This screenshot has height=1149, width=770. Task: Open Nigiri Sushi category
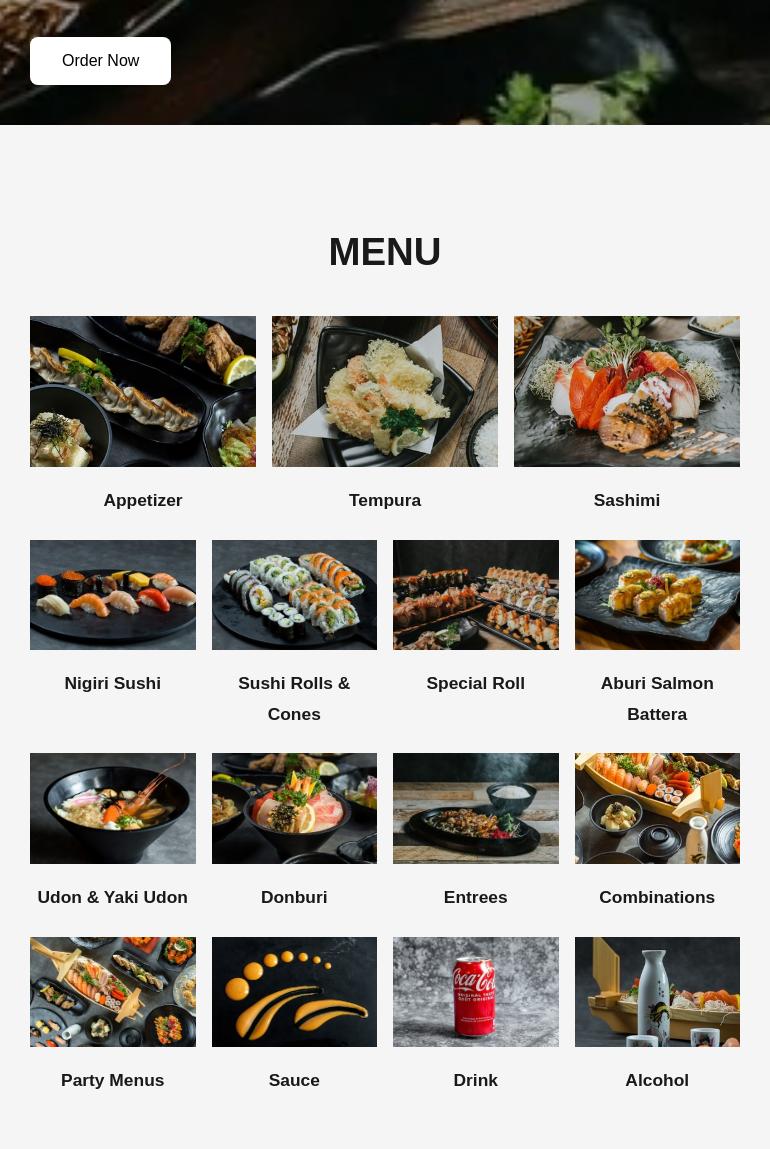coord(113,595)
